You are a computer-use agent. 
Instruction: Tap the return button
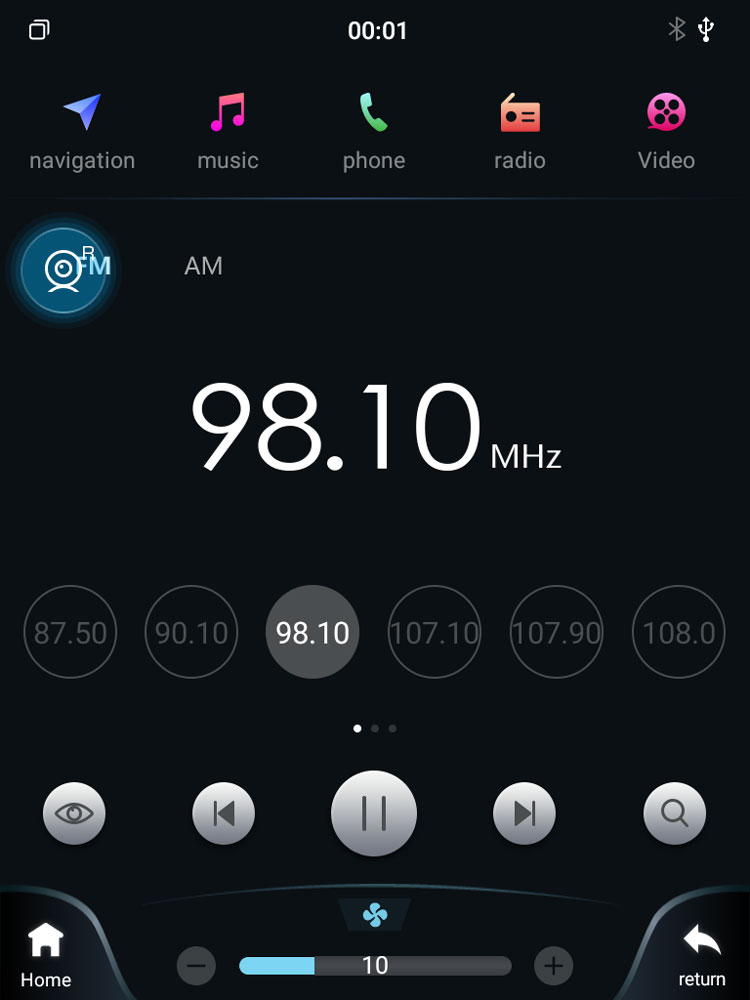[x=701, y=955]
